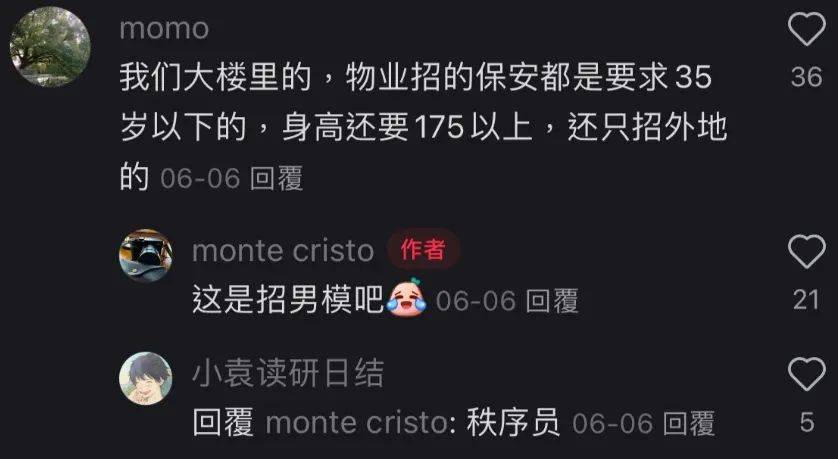Open username 小袁读研日结's profile
This screenshot has width=838, height=459.
click(287, 373)
